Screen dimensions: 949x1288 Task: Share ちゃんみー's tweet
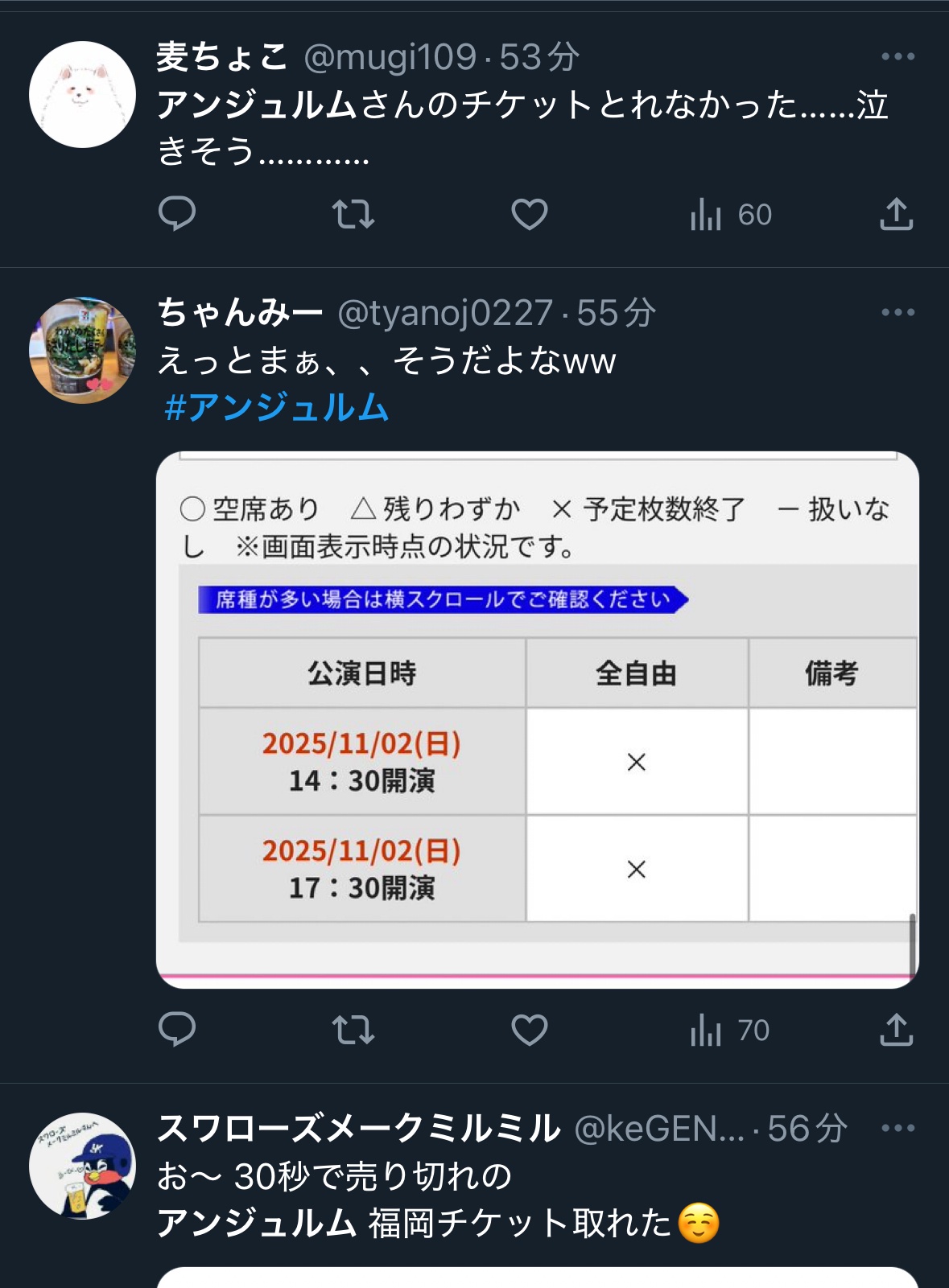[896, 1030]
